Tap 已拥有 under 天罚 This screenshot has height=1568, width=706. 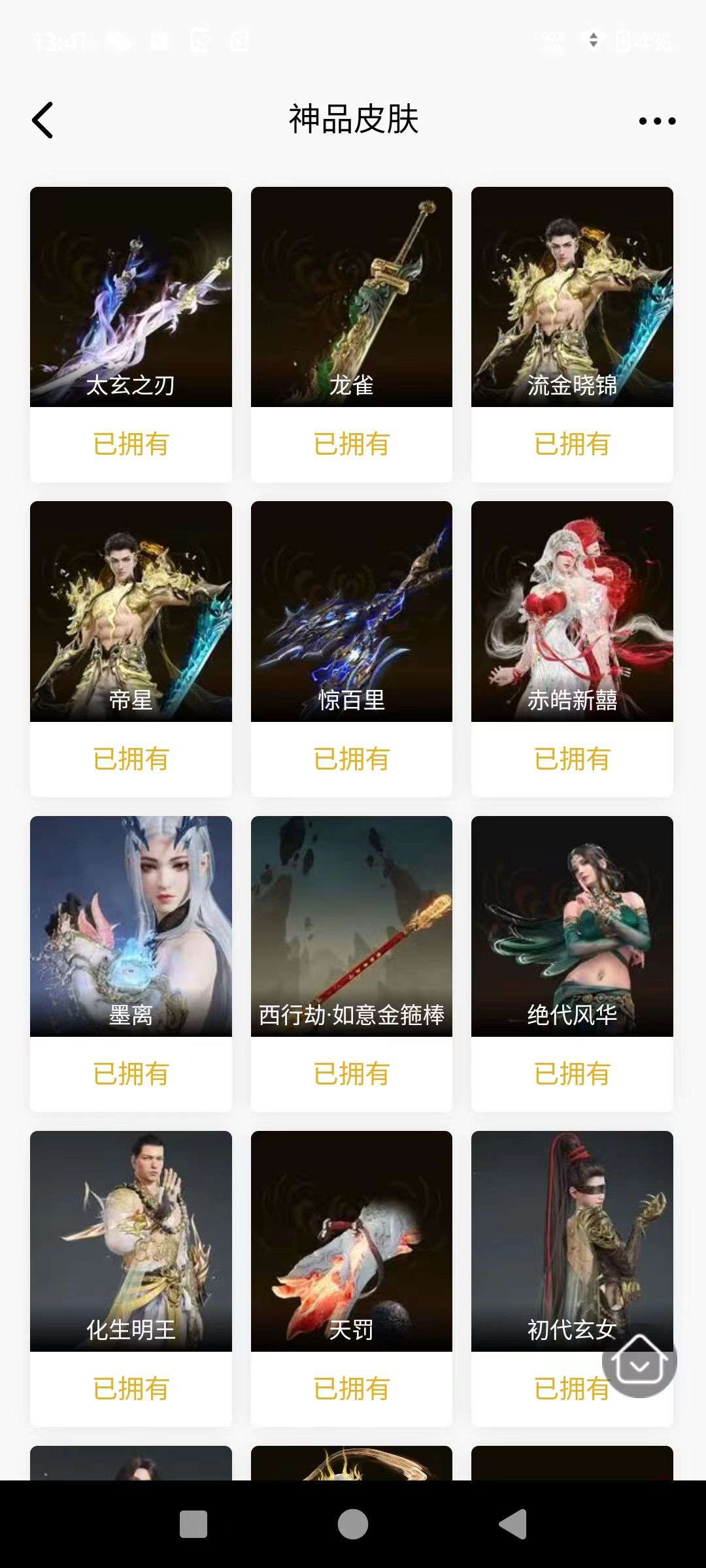tap(351, 1390)
